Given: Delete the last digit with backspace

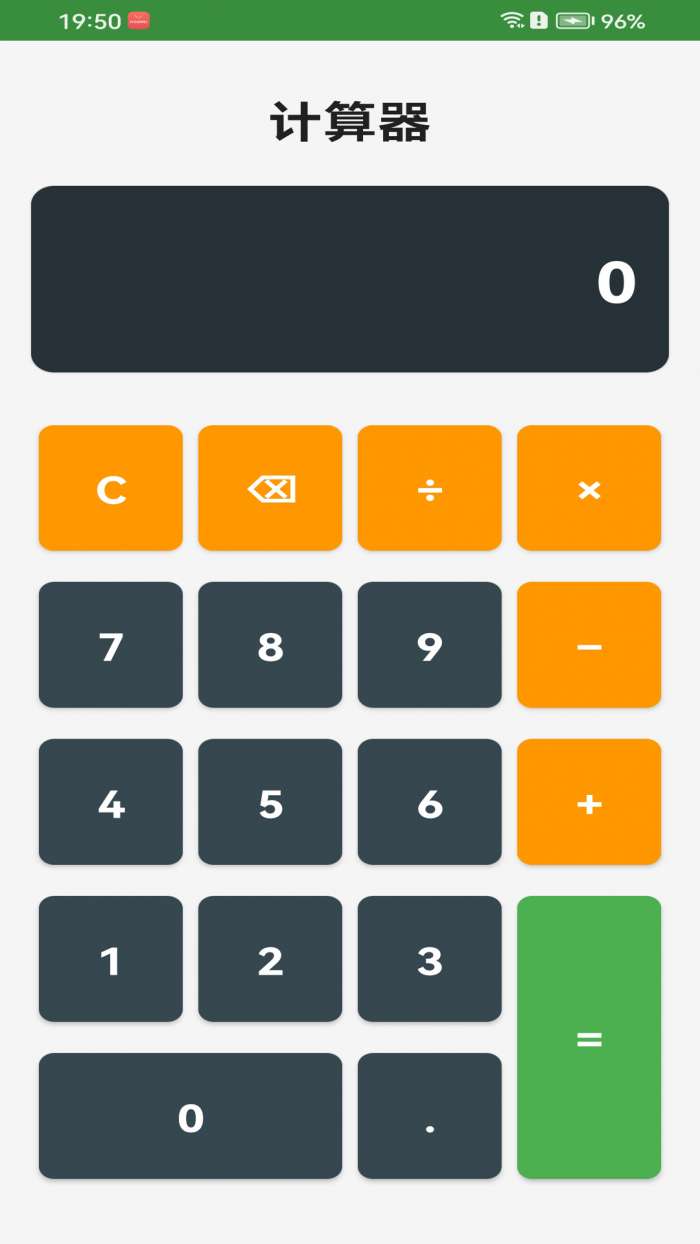Looking at the screenshot, I should [270, 488].
